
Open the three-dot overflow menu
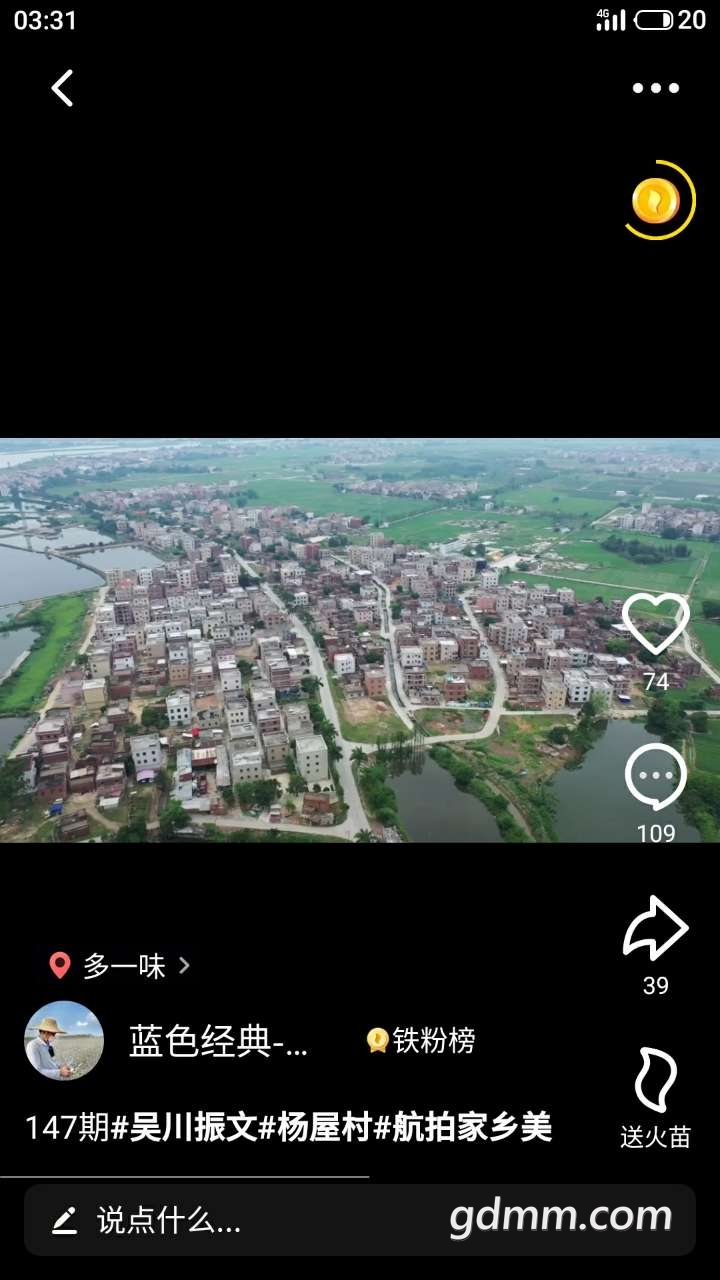pyautogui.click(x=656, y=88)
